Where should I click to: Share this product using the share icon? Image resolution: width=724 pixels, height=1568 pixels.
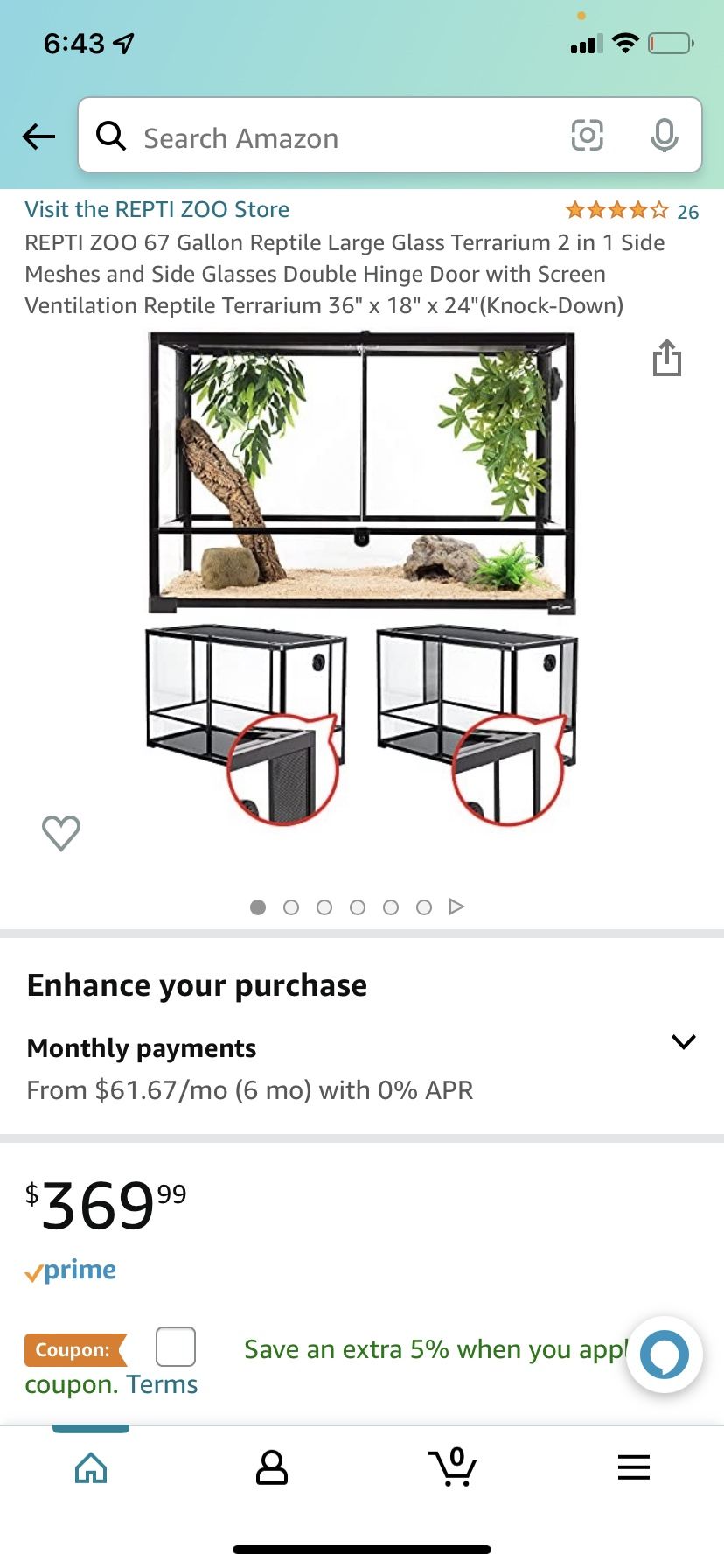coord(668,358)
